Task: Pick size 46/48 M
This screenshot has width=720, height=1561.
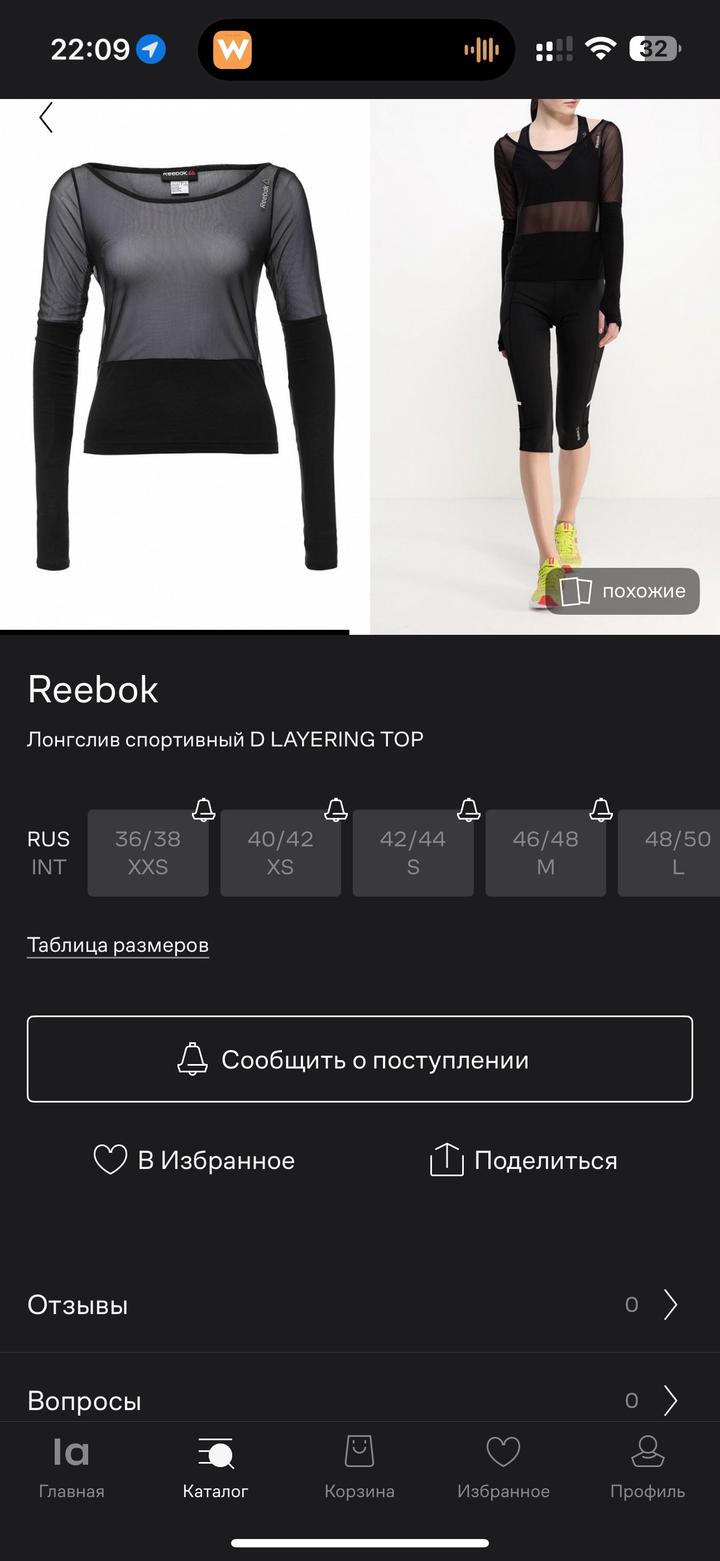Action: [x=545, y=853]
